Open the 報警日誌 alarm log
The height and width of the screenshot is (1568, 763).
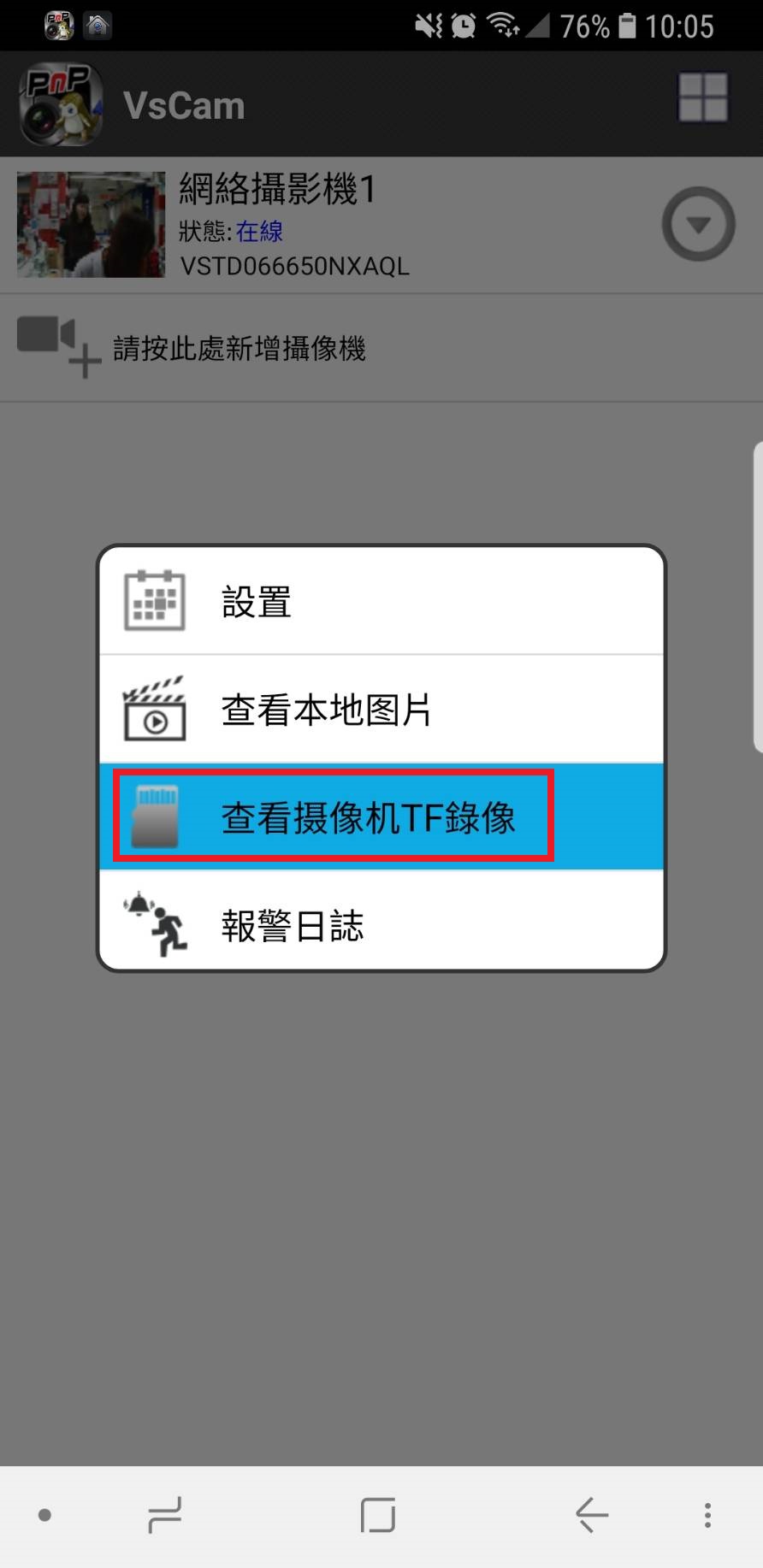click(x=381, y=923)
